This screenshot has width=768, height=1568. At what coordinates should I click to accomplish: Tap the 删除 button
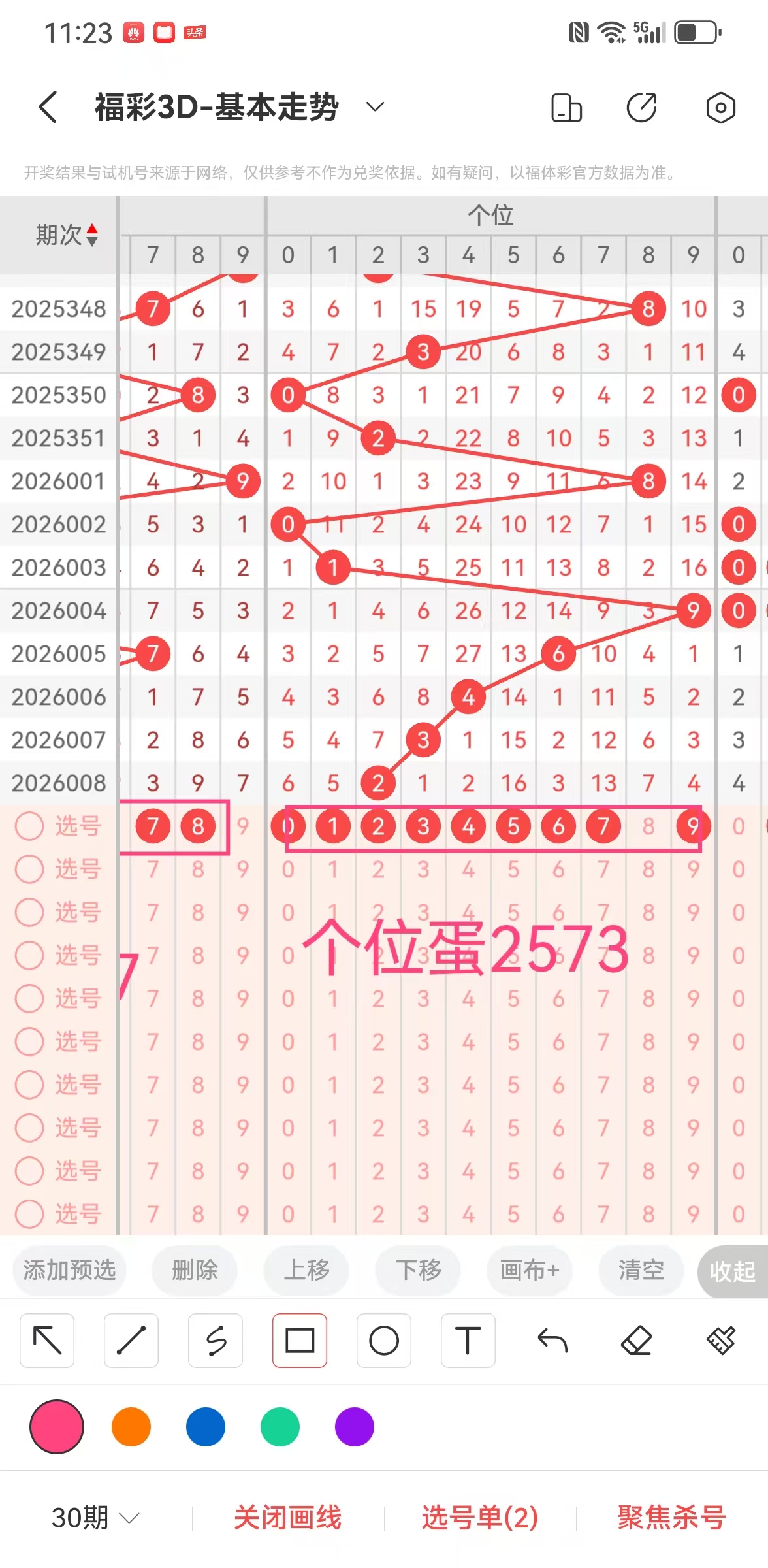tap(194, 1270)
